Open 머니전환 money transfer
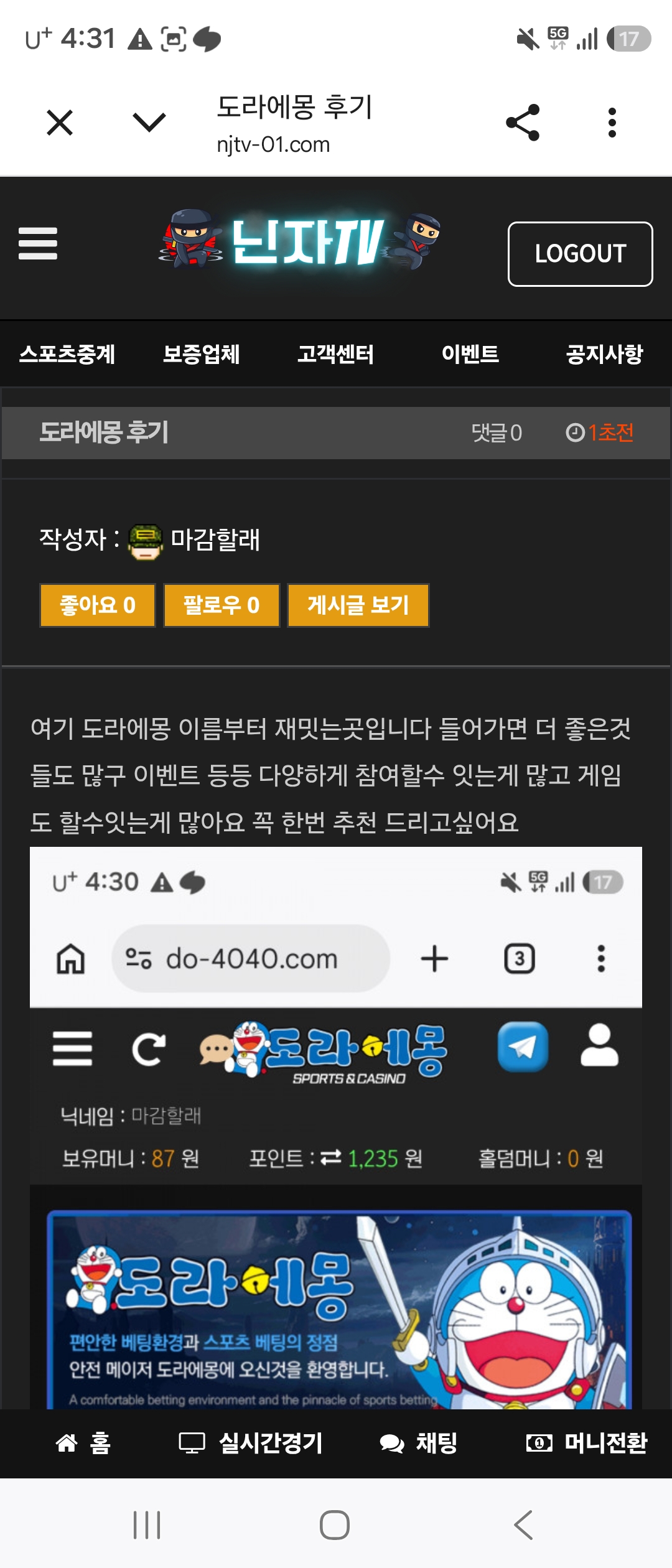Screen dimensions: 672x1568 [587, 1443]
